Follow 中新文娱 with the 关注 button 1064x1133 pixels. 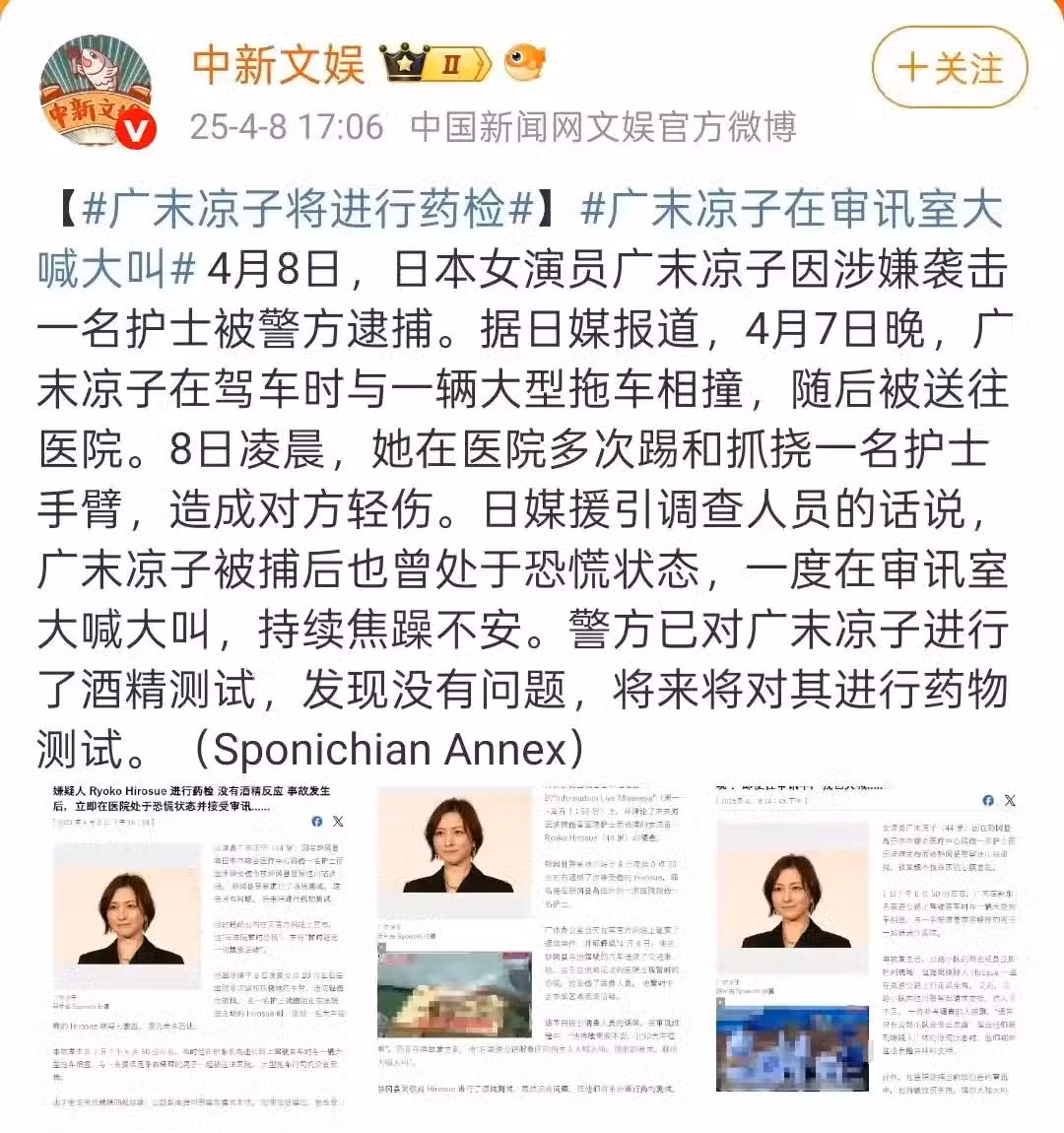[950, 69]
